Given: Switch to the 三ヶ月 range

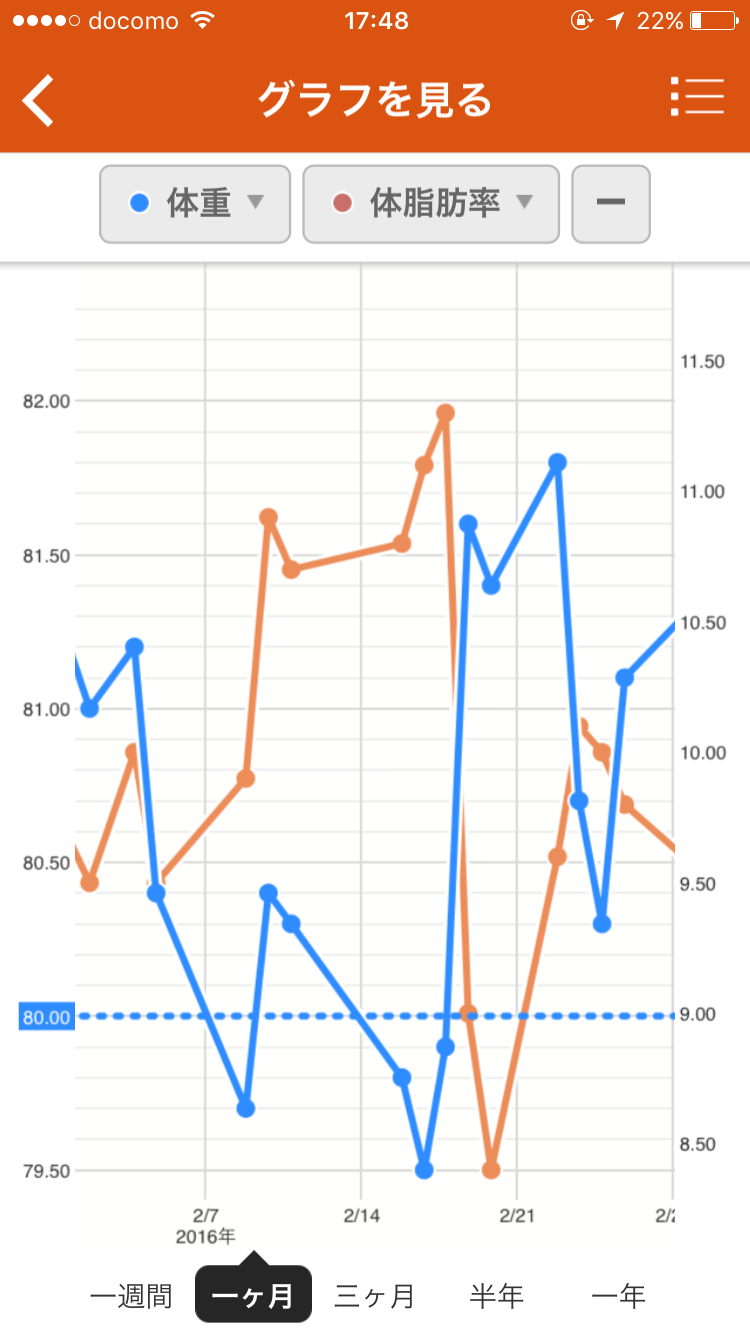Looking at the screenshot, I should click(374, 1296).
